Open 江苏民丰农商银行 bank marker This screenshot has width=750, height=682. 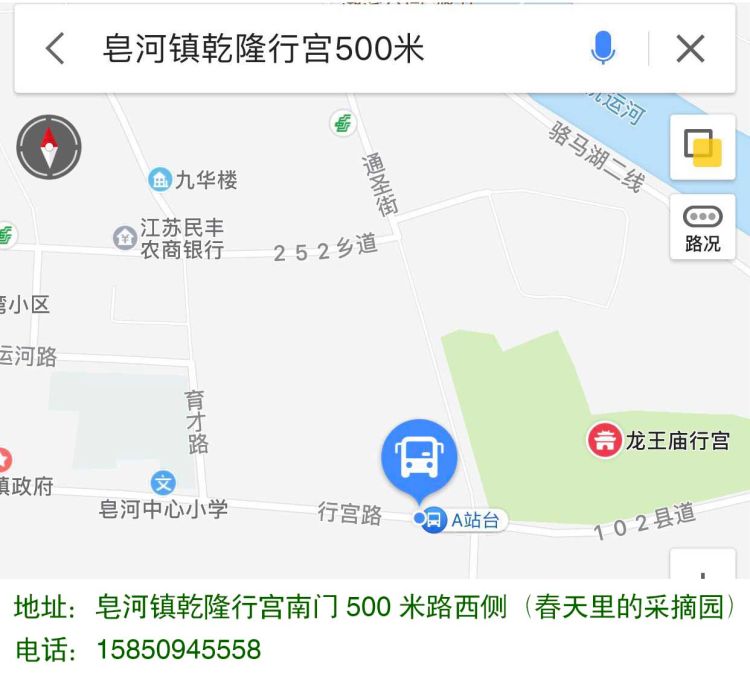pos(125,238)
